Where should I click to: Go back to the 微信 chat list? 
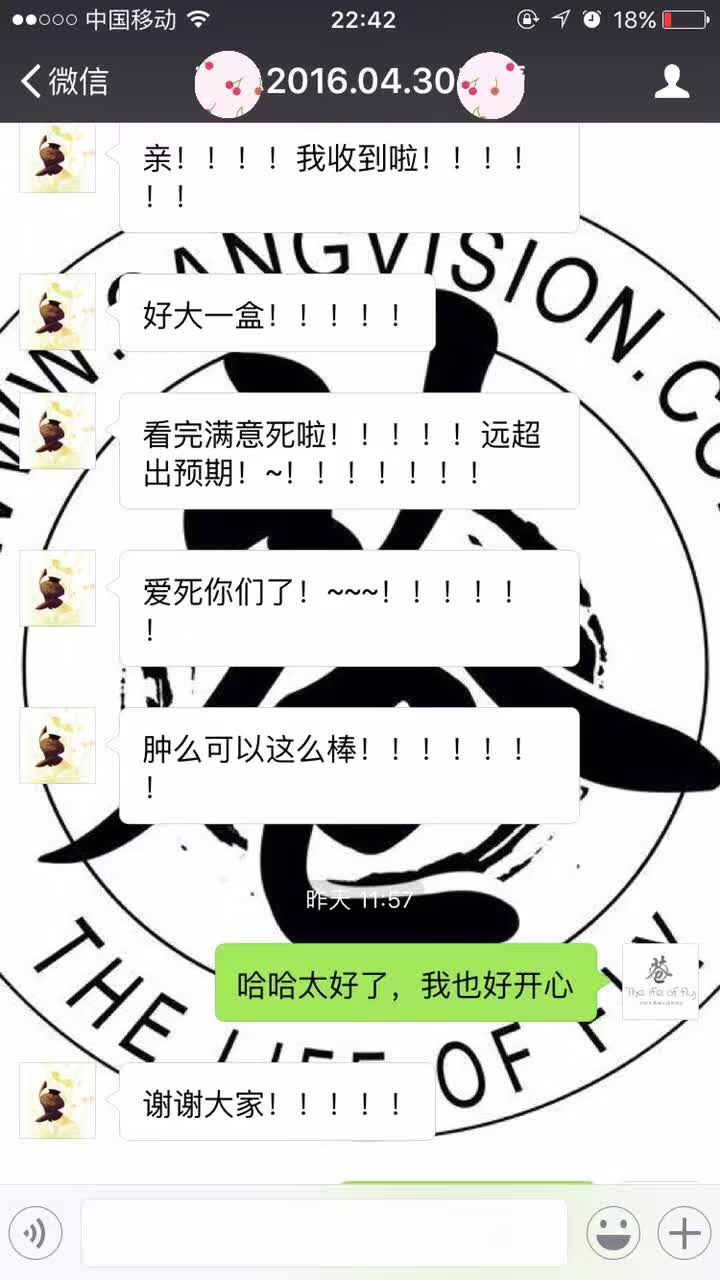(x=64, y=82)
